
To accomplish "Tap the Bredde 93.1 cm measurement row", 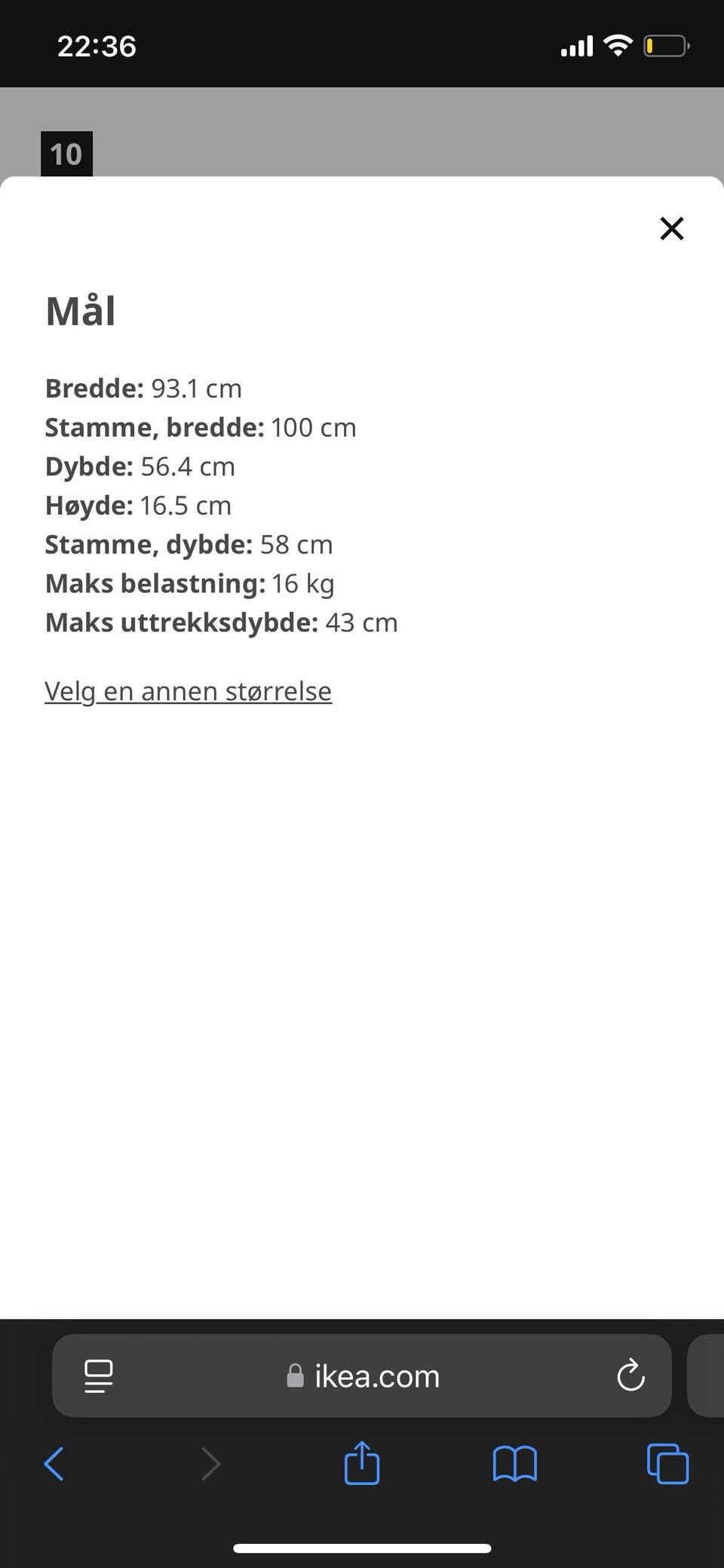I will tap(143, 388).
